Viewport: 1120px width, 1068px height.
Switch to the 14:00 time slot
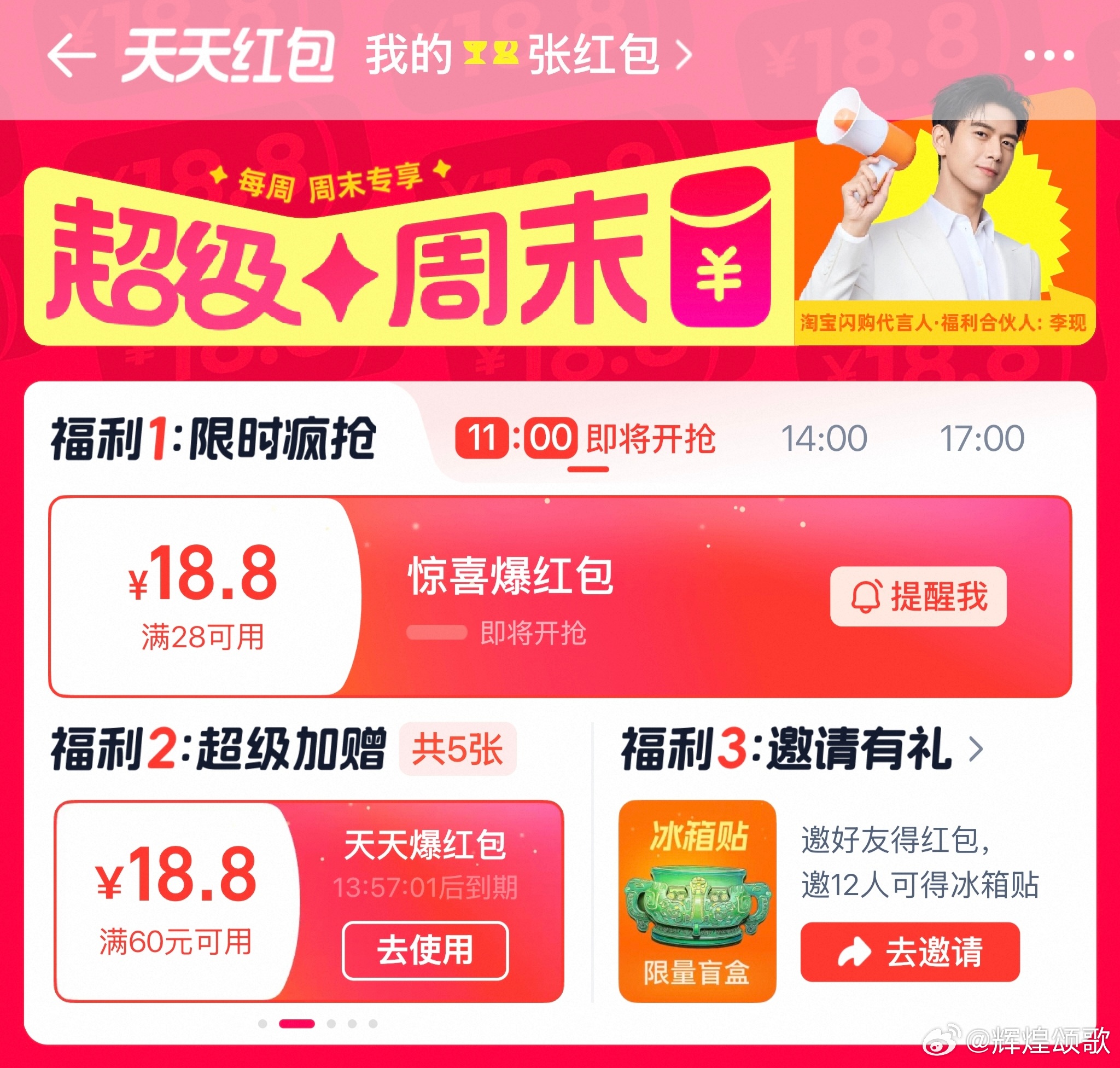click(x=824, y=439)
